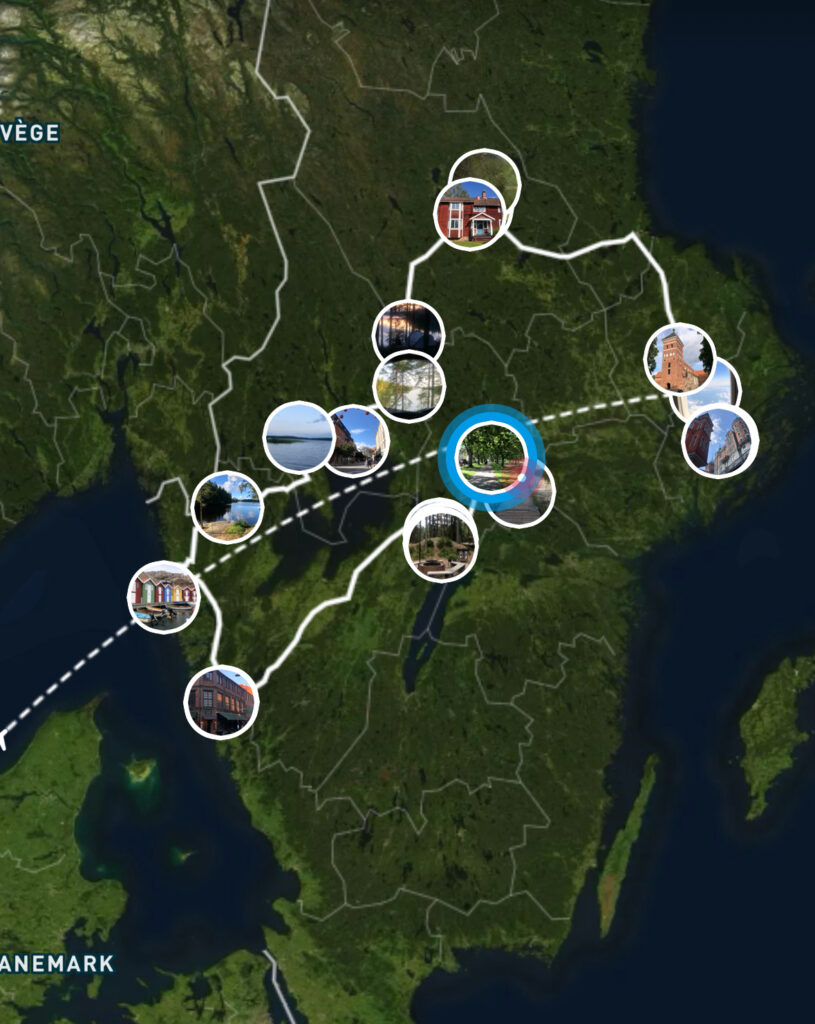
Task: Open the lakeside trees reflection photo marker
Action: (227, 507)
